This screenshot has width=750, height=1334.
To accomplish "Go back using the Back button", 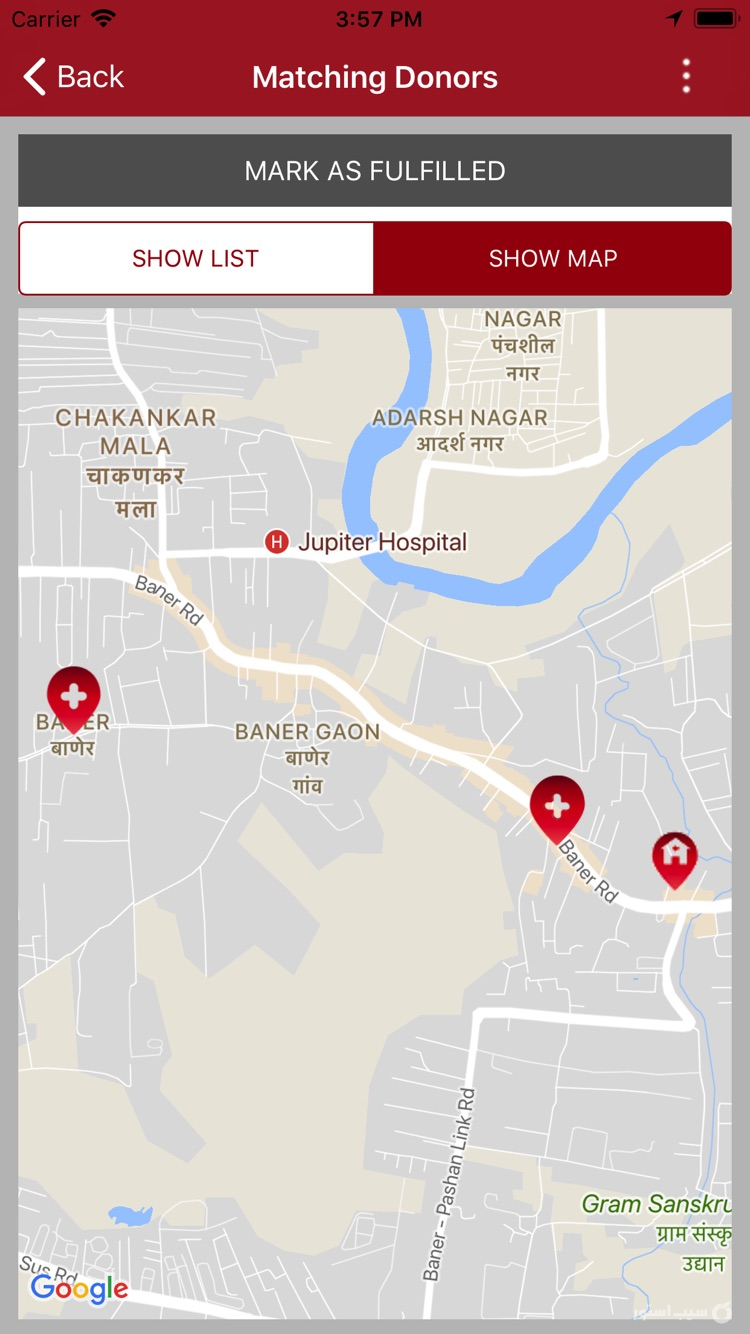I will pyautogui.click(x=74, y=77).
